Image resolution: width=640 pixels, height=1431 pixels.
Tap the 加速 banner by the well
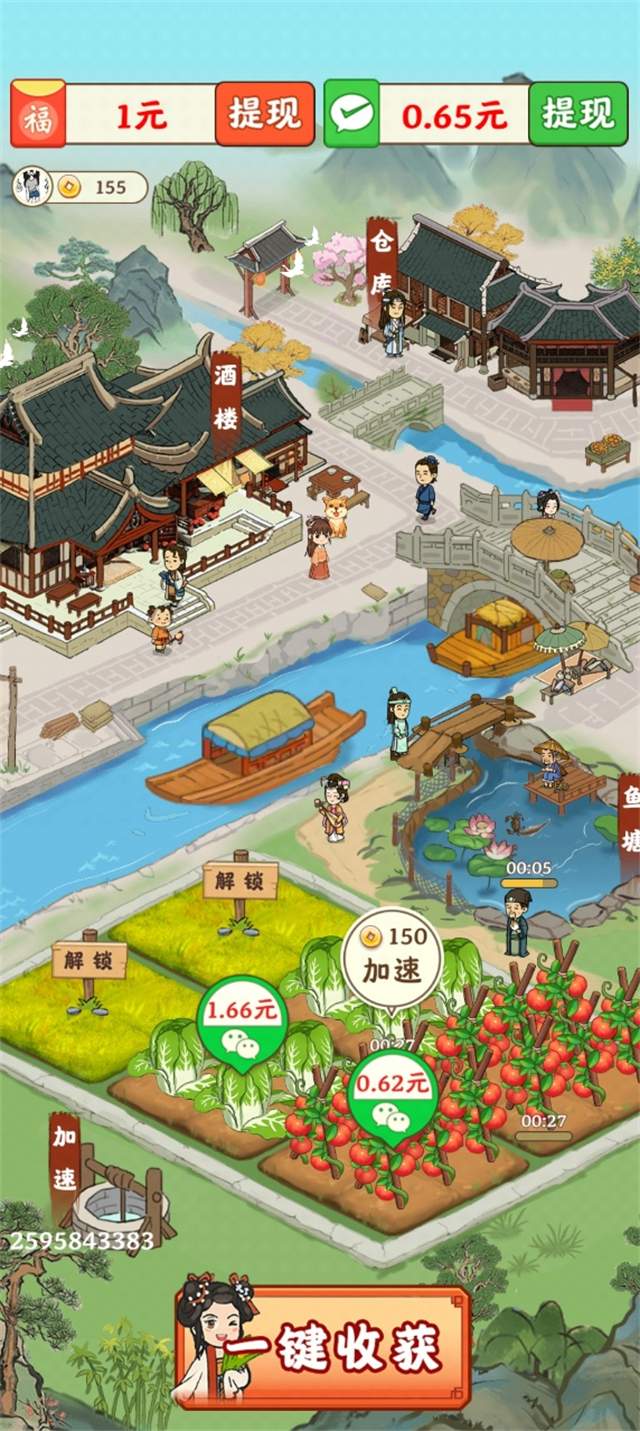pyautogui.click(x=65, y=1159)
